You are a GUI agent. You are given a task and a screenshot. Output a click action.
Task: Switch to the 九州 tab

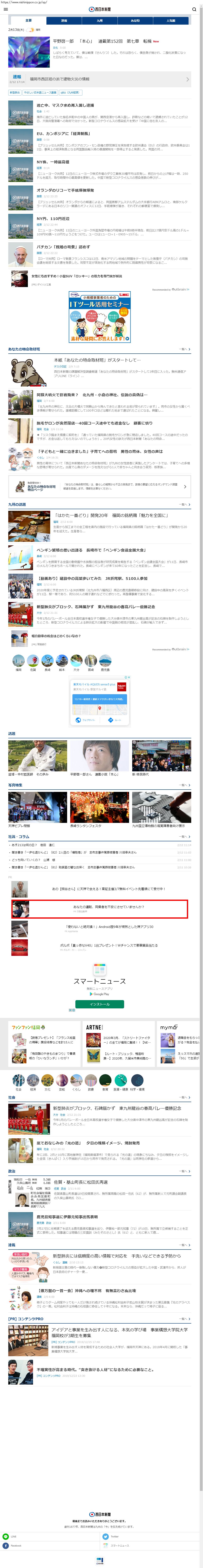[100, 21]
